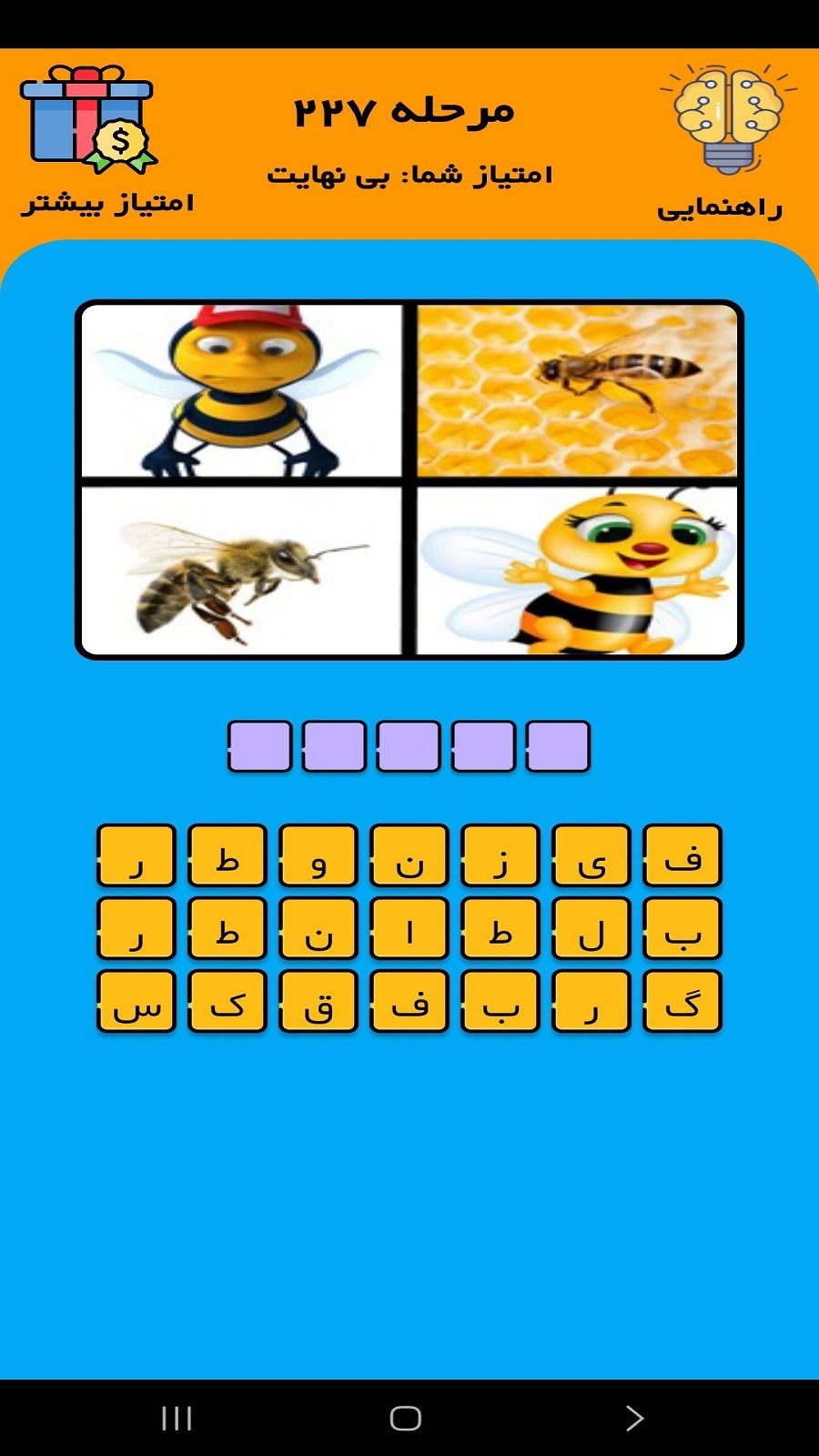
Task: Pick the letter tile گ
Action: 682,1001
